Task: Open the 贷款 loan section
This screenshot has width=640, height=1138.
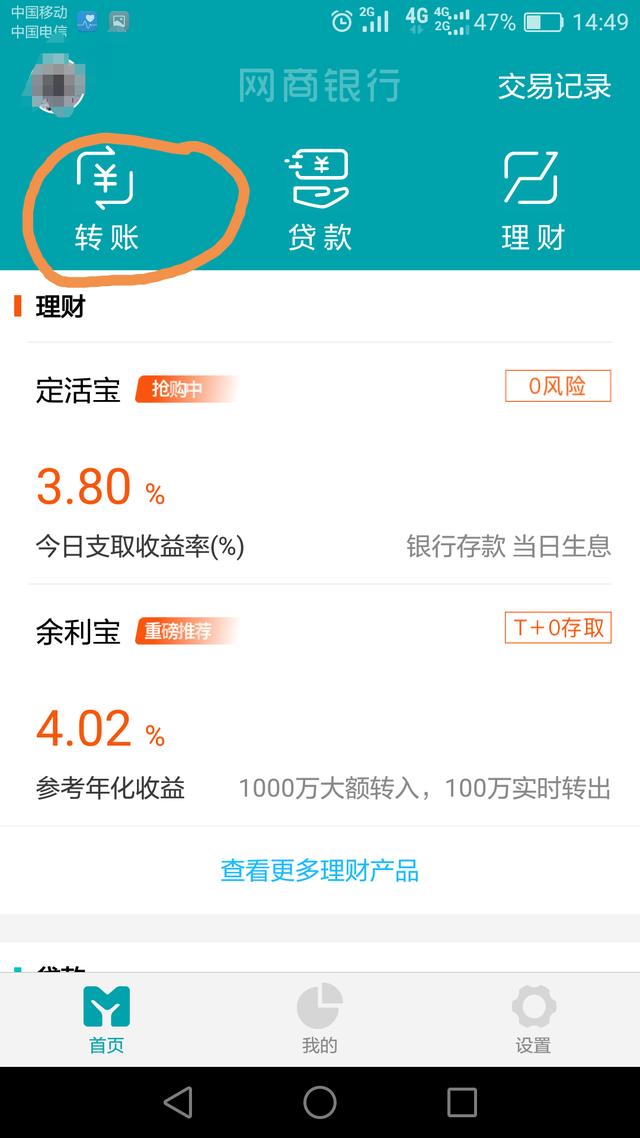Action: tap(319, 200)
